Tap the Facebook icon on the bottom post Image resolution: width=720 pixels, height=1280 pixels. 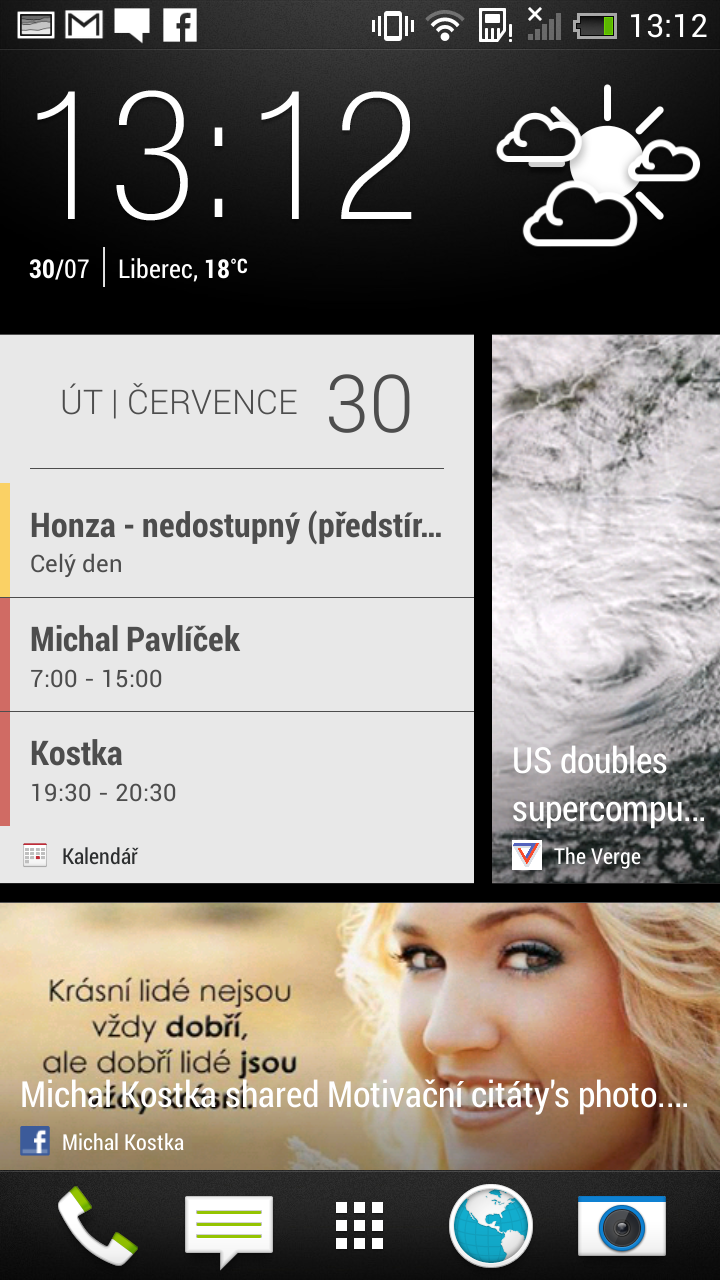point(36,1141)
